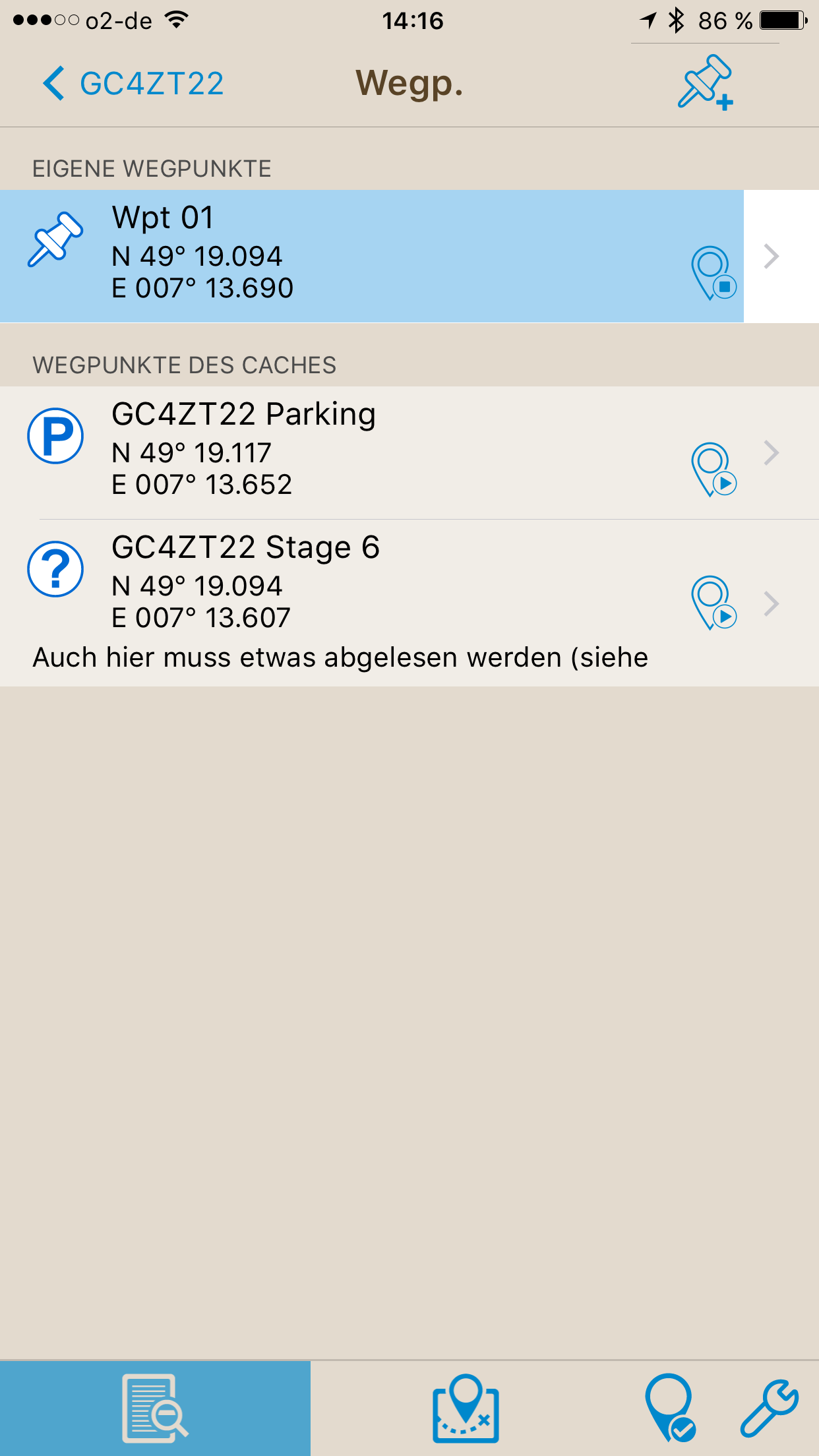Go back to GC4ZT22 cache

click(x=133, y=84)
